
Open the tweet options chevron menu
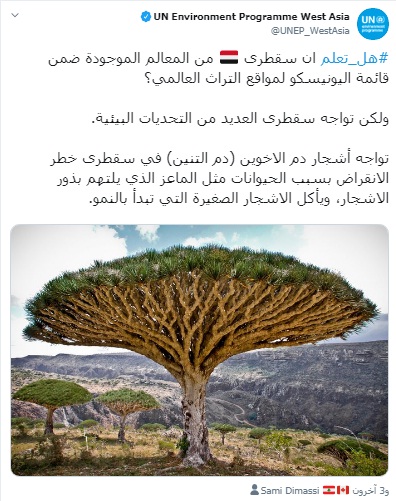[x=15, y=15]
